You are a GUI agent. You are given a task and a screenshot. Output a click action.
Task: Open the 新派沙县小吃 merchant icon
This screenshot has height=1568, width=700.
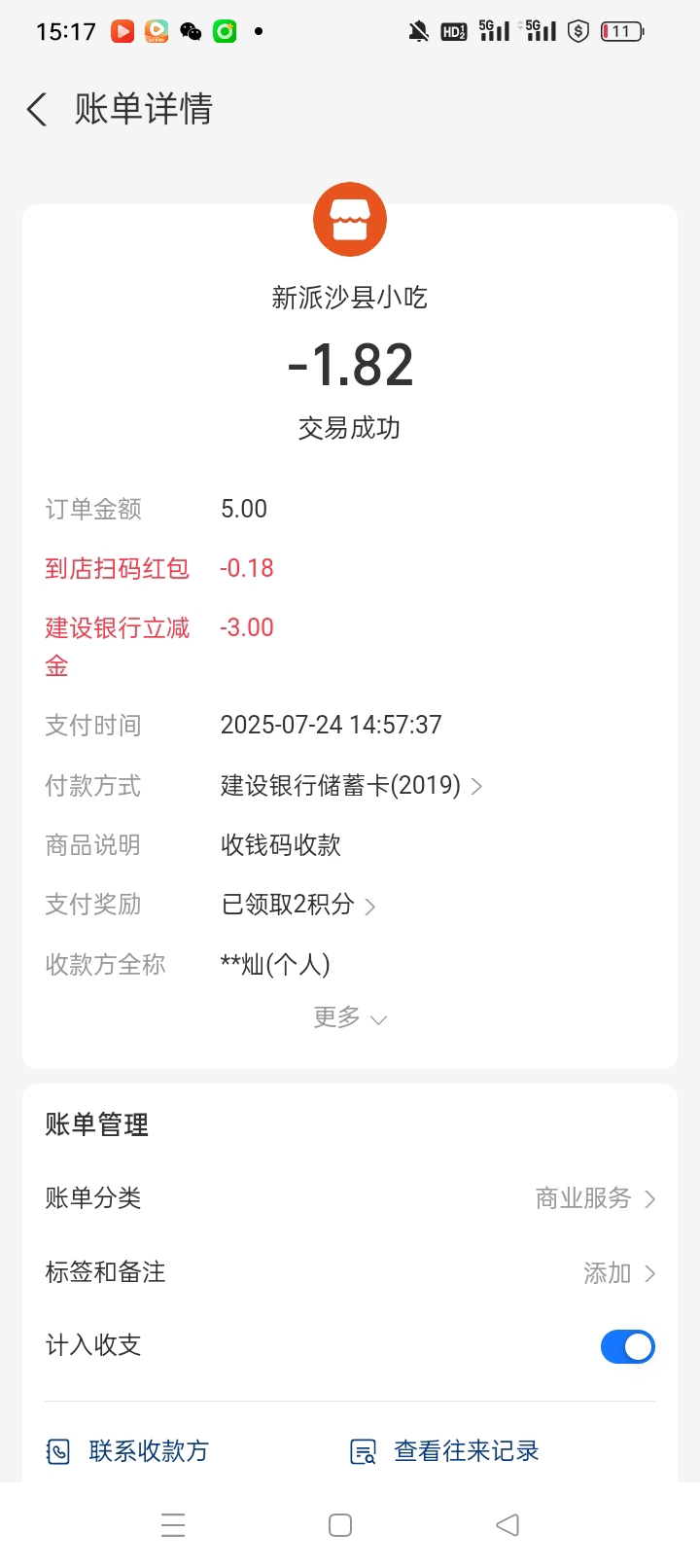tap(350, 219)
